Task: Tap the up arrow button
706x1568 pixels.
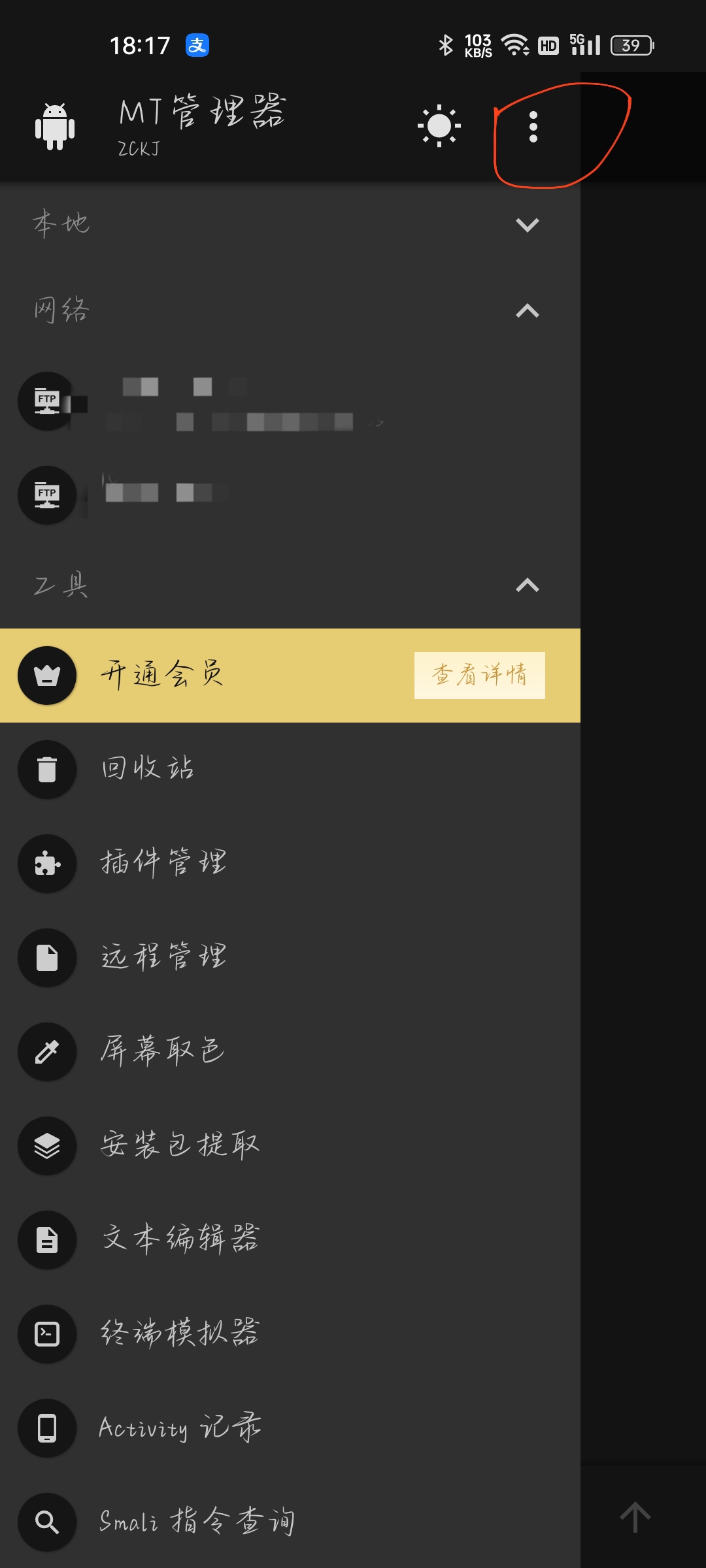Action: click(635, 1517)
